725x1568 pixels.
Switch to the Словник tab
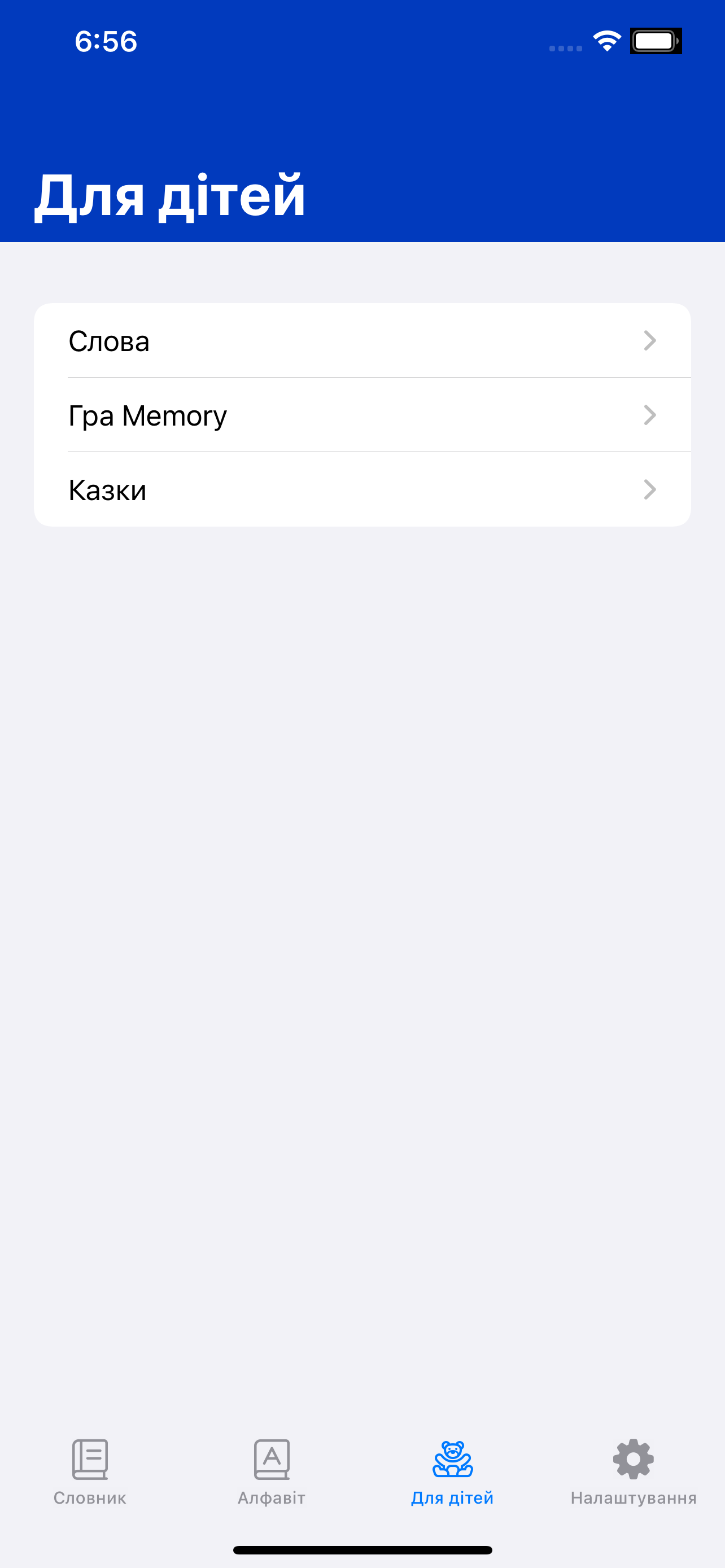[x=90, y=1473]
